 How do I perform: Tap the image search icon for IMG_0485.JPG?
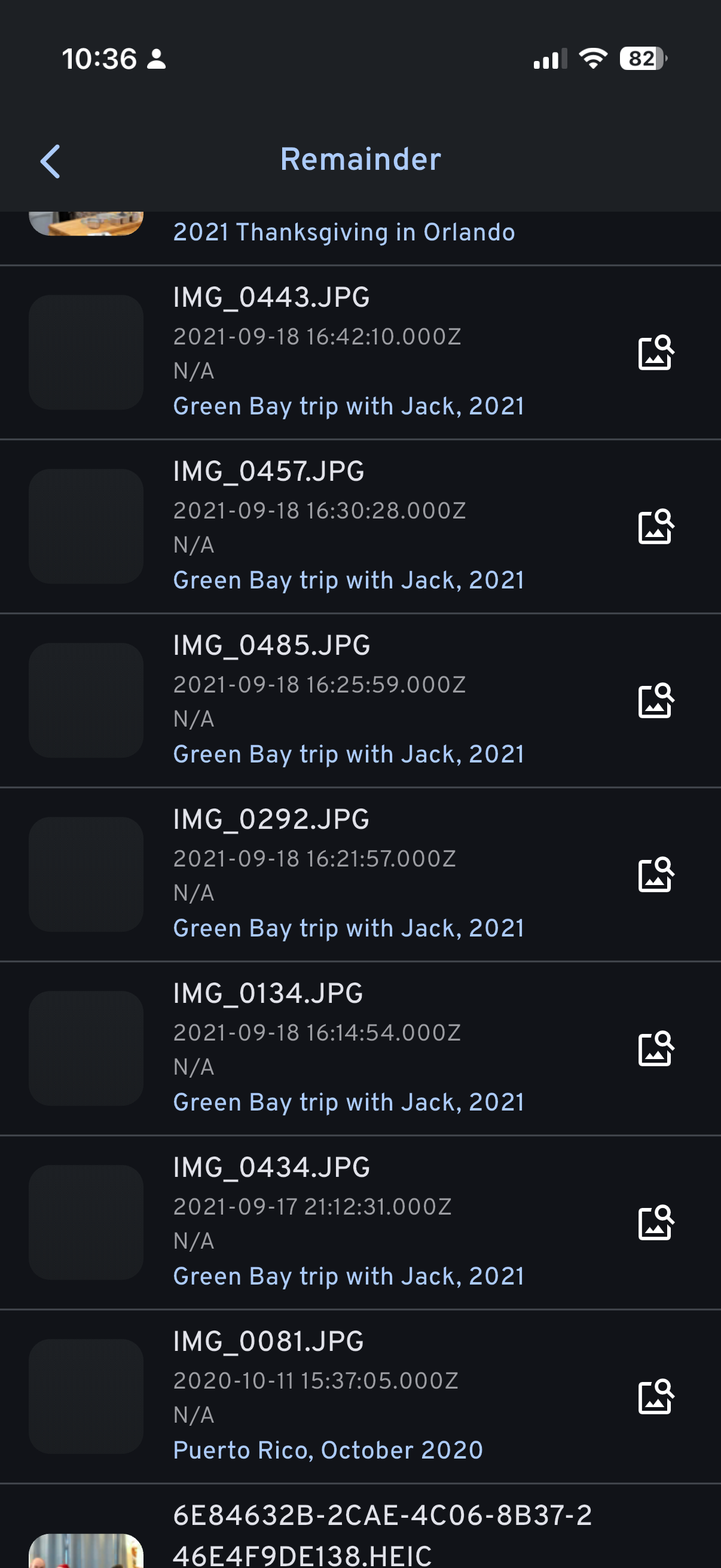[x=655, y=701]
